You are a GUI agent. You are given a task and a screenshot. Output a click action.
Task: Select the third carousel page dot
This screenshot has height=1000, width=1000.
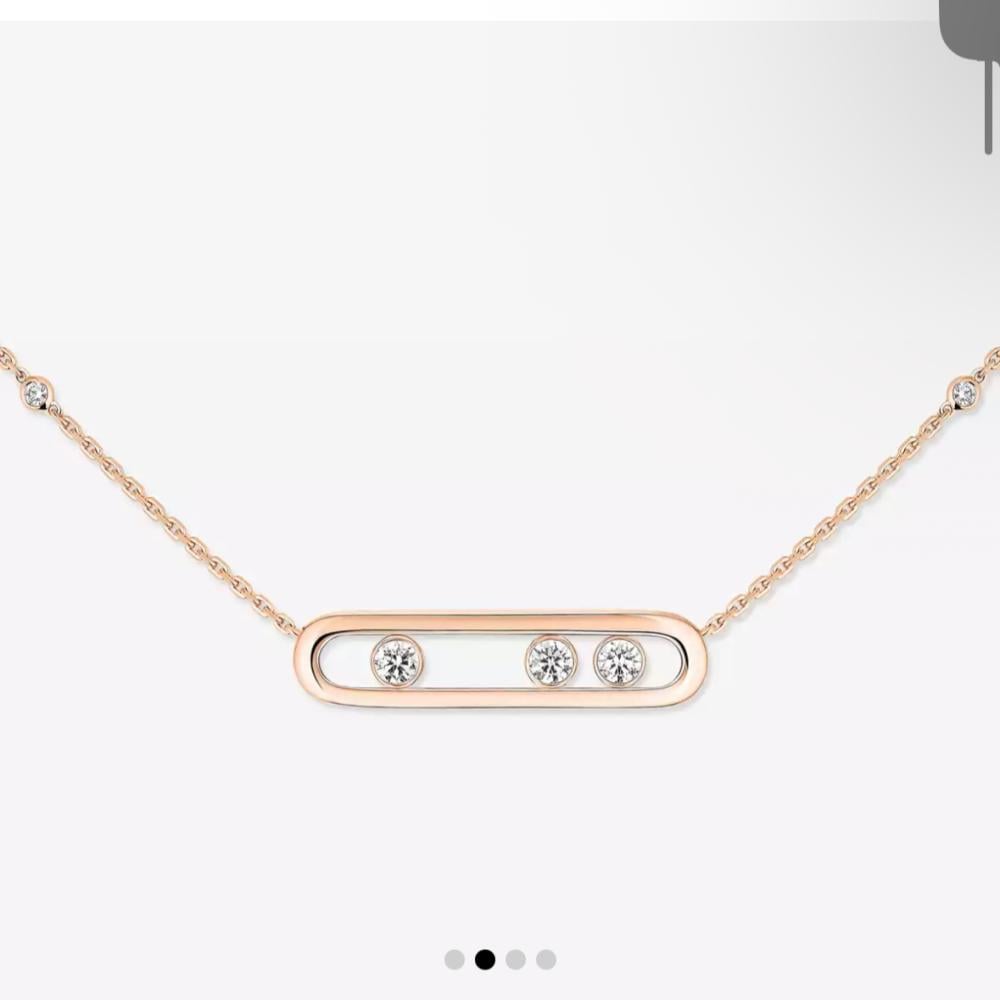(x=515, y=960)
